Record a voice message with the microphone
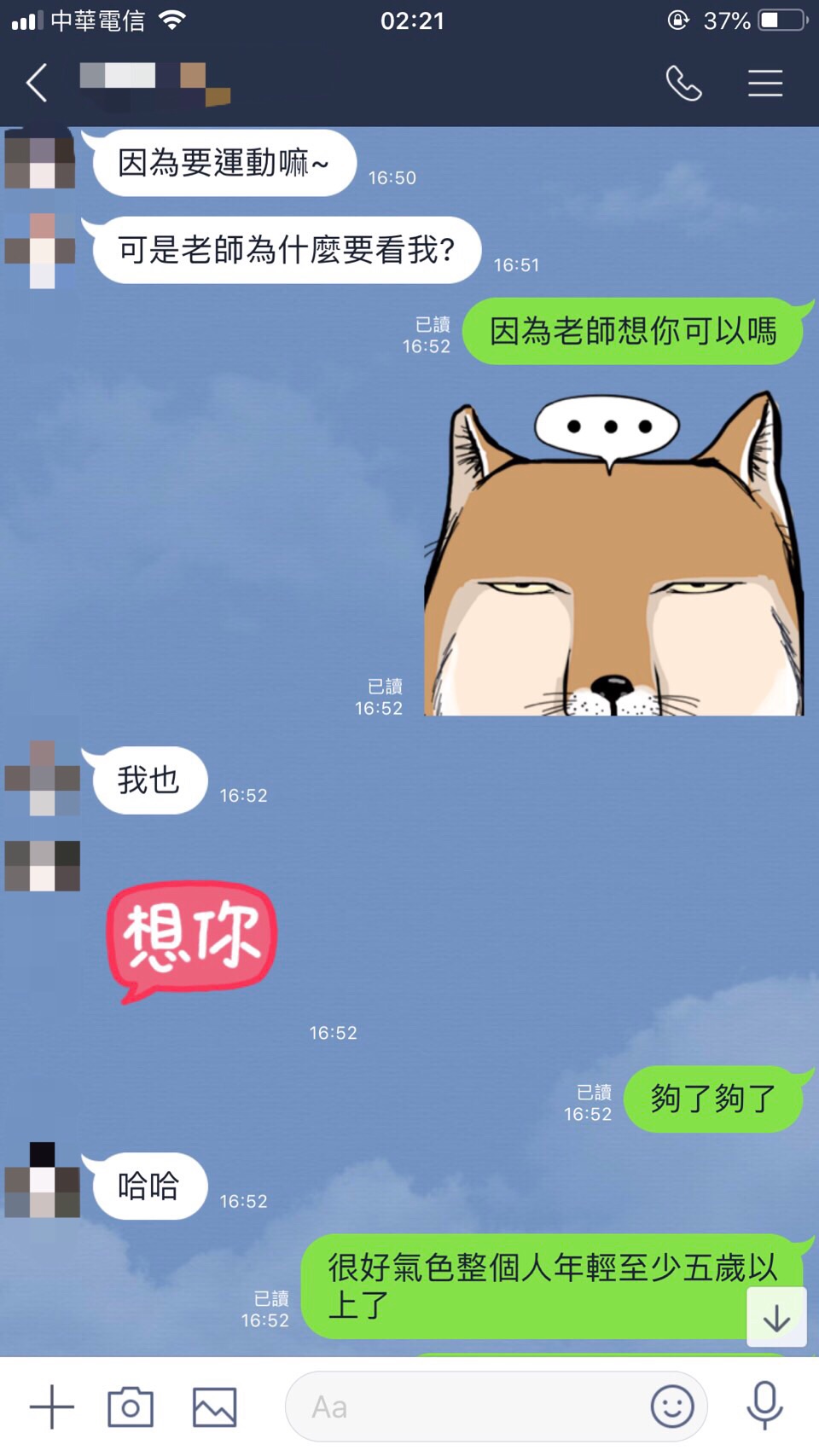Screen dimensions: 819x1456 (x=765, y=1405)
